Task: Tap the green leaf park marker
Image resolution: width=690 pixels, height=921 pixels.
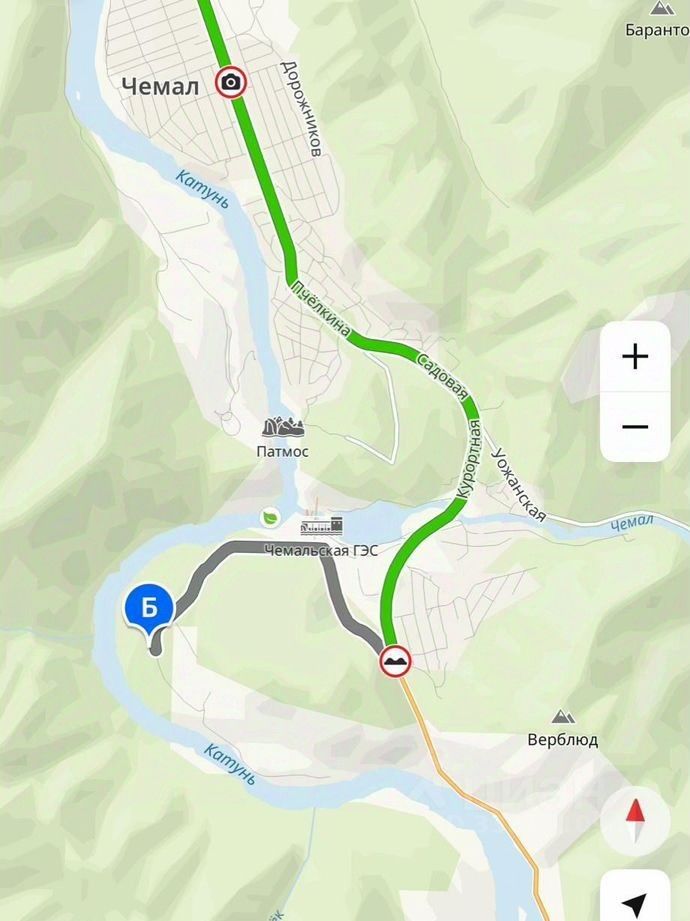Action: [271, 518]
